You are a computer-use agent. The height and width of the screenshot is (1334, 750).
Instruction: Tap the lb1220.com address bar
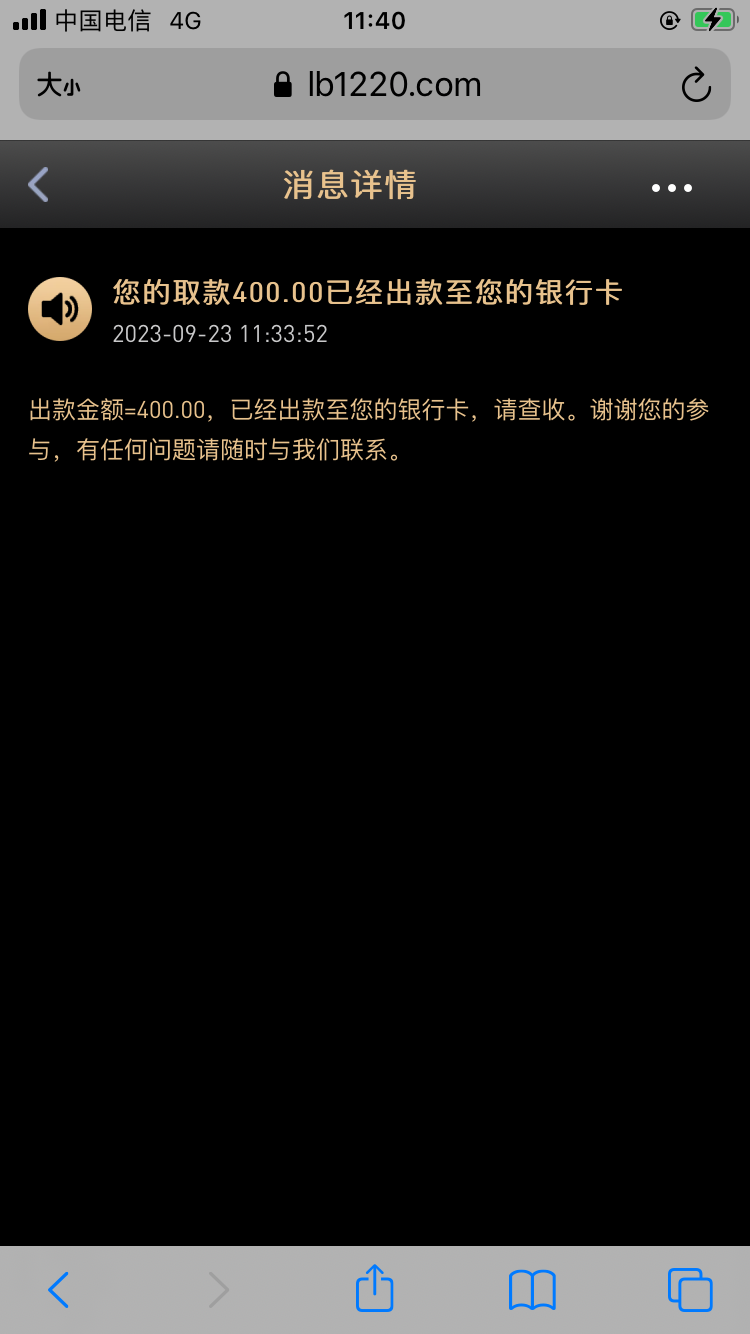point(378,85)
